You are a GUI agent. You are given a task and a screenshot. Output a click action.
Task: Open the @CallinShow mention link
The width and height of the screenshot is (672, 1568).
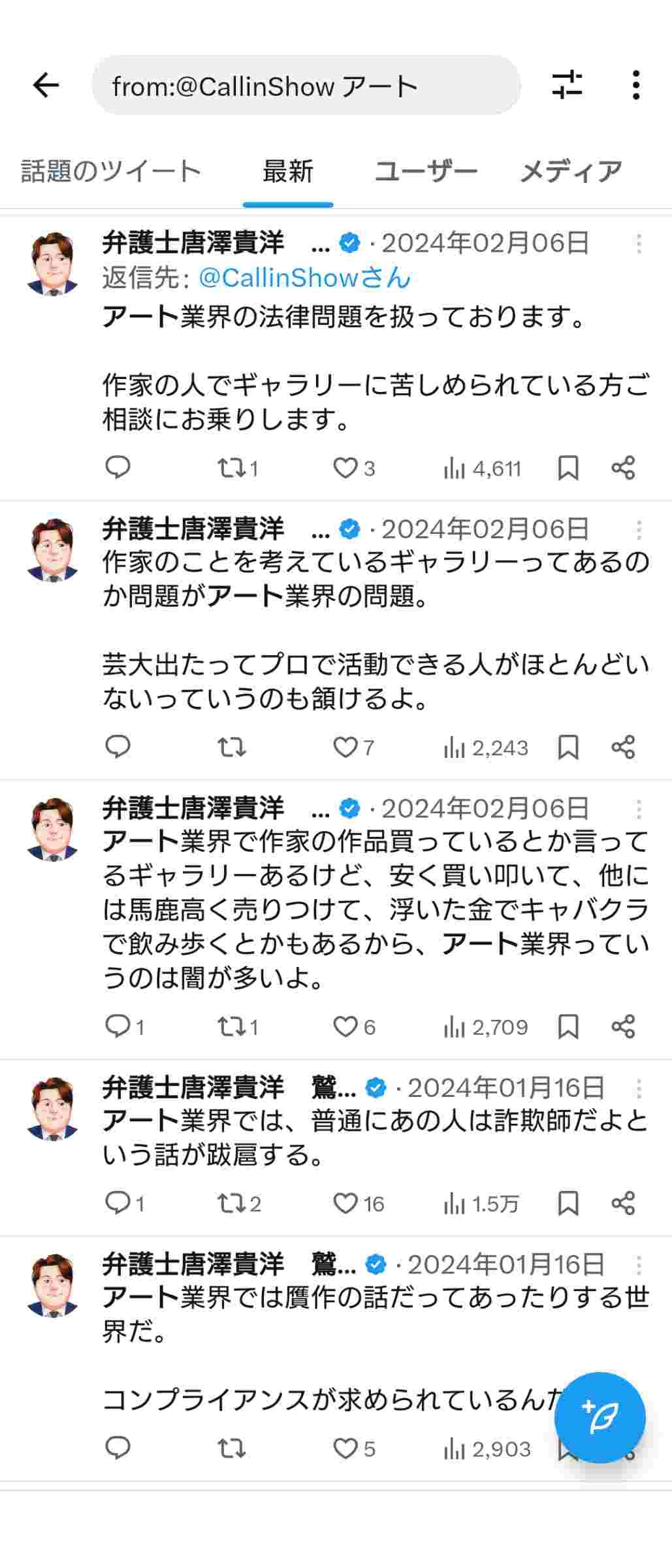pos(304,278)
